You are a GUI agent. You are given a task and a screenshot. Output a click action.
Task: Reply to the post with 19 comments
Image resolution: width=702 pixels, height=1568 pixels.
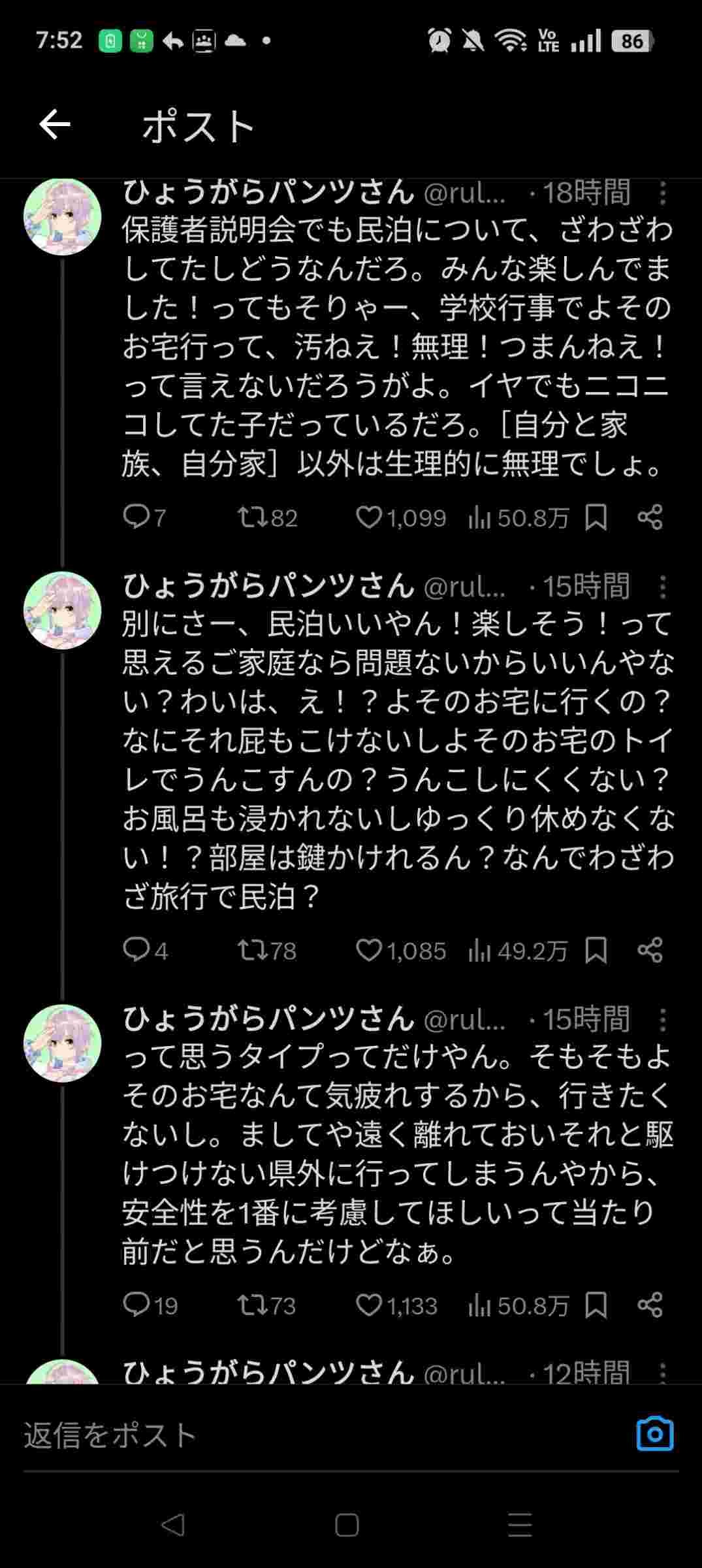tap(136, 1305)
